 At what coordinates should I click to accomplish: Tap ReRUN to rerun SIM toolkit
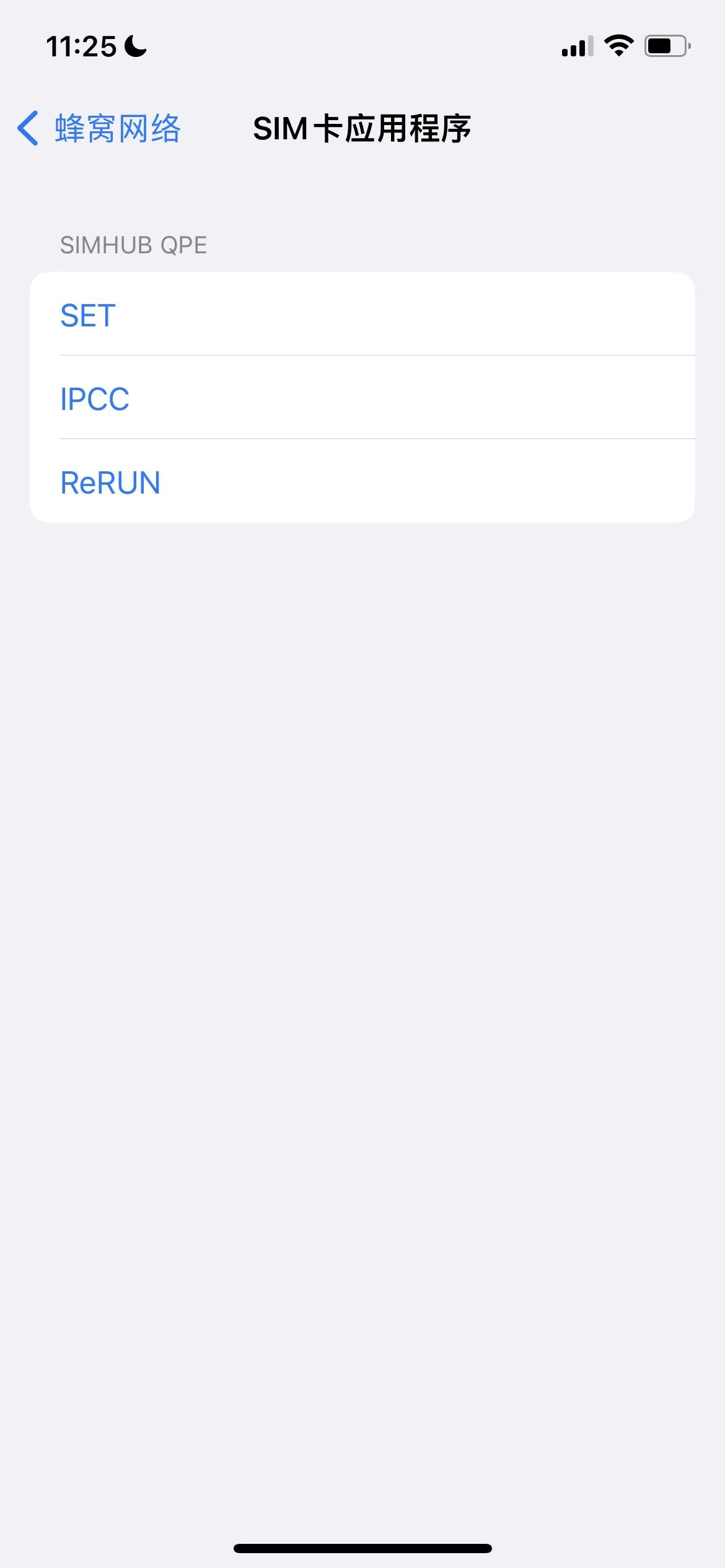[110, 481]
